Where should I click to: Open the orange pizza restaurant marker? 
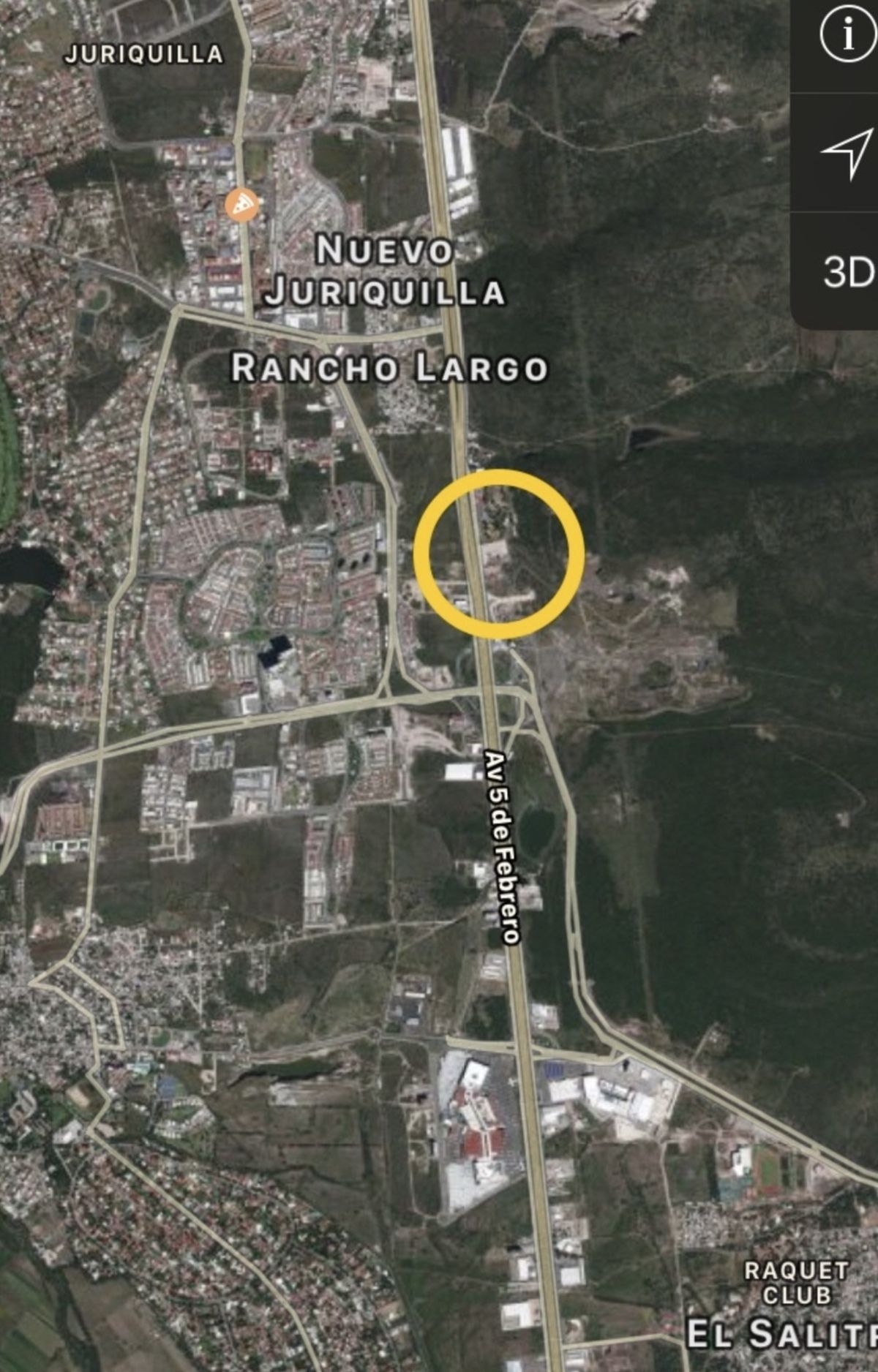point(241,204)
